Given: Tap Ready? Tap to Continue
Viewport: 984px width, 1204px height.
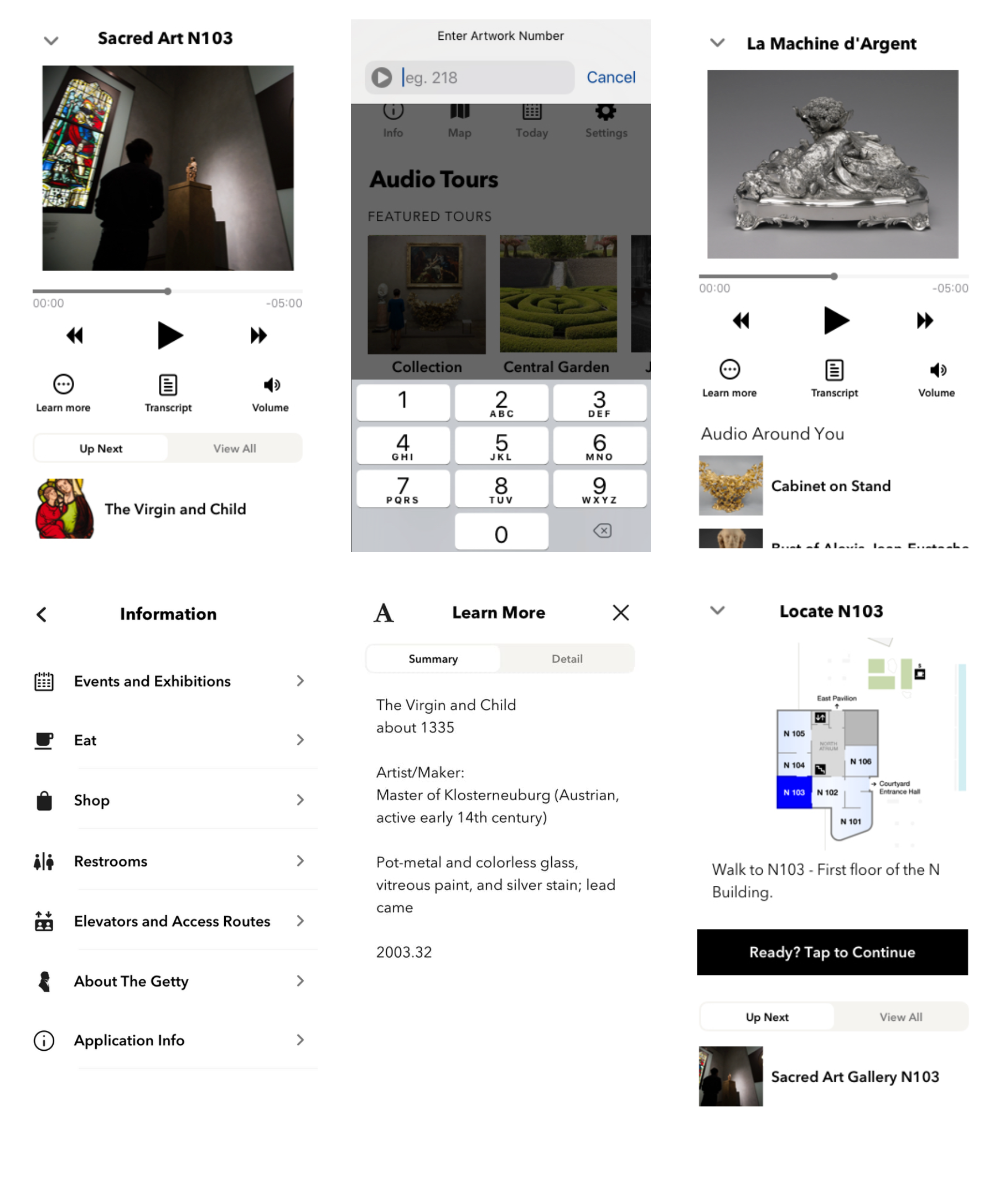Looking at the screenshot, I should point(833,953).
